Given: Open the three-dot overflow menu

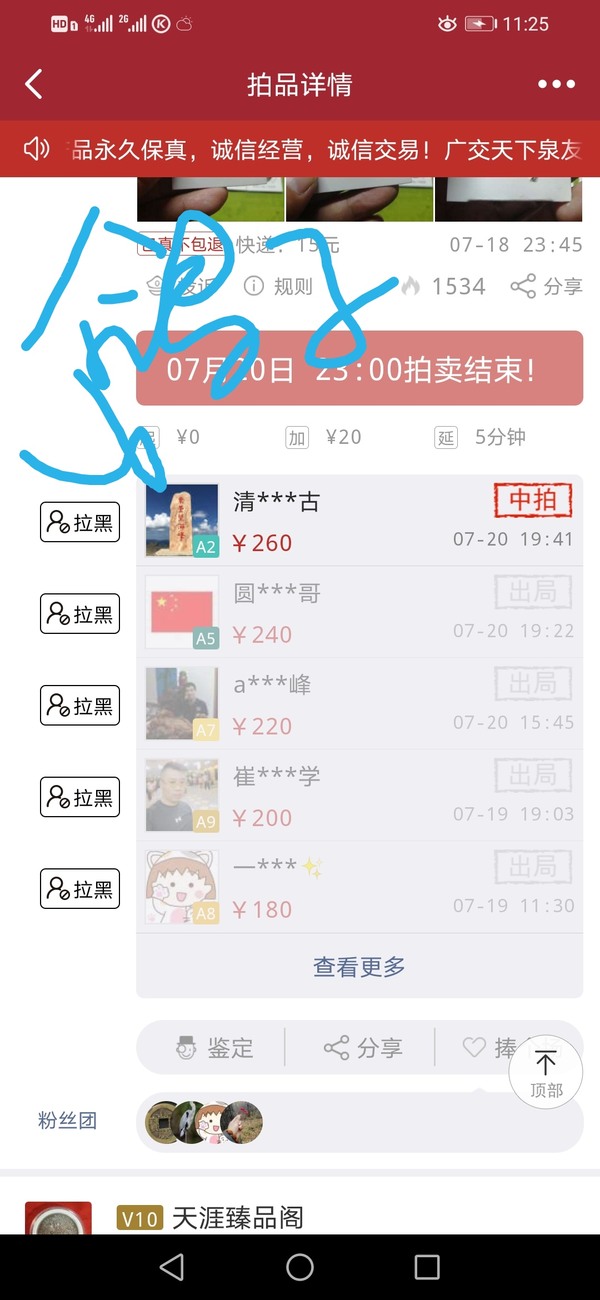Looking at the screenshot, I should tap(557, 84).
